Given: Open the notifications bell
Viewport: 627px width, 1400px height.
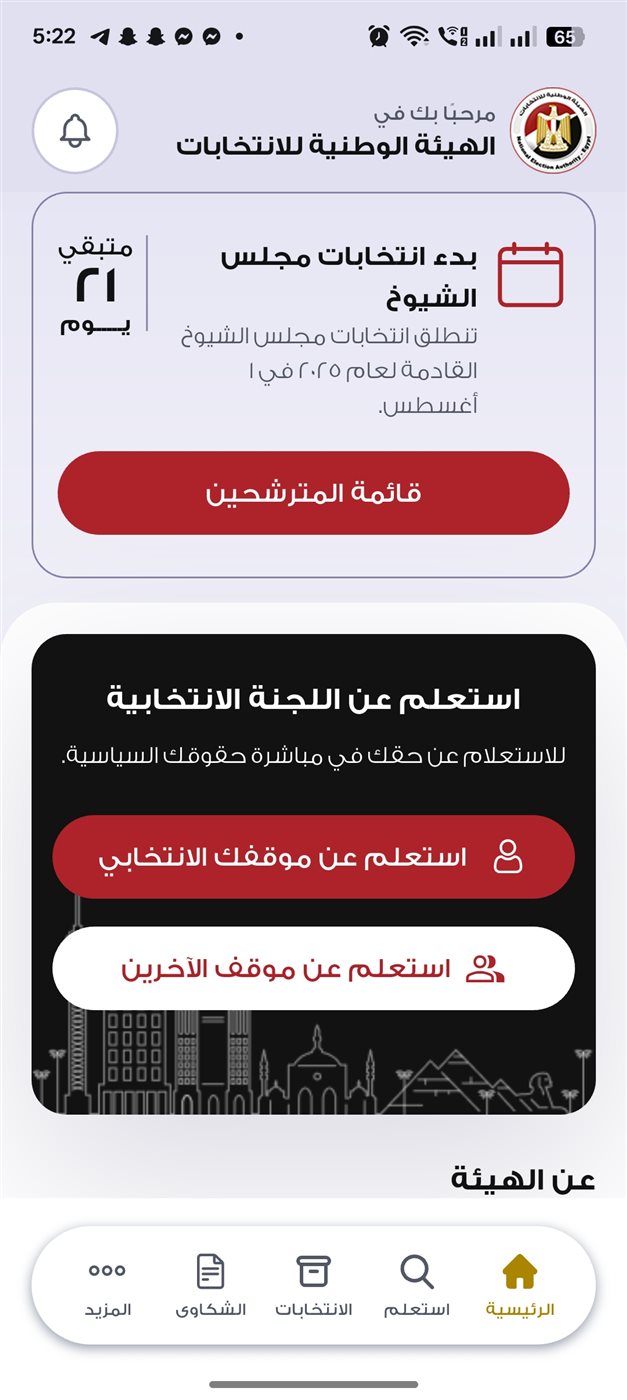Looking at the screenshot, I should pos(75,131).
